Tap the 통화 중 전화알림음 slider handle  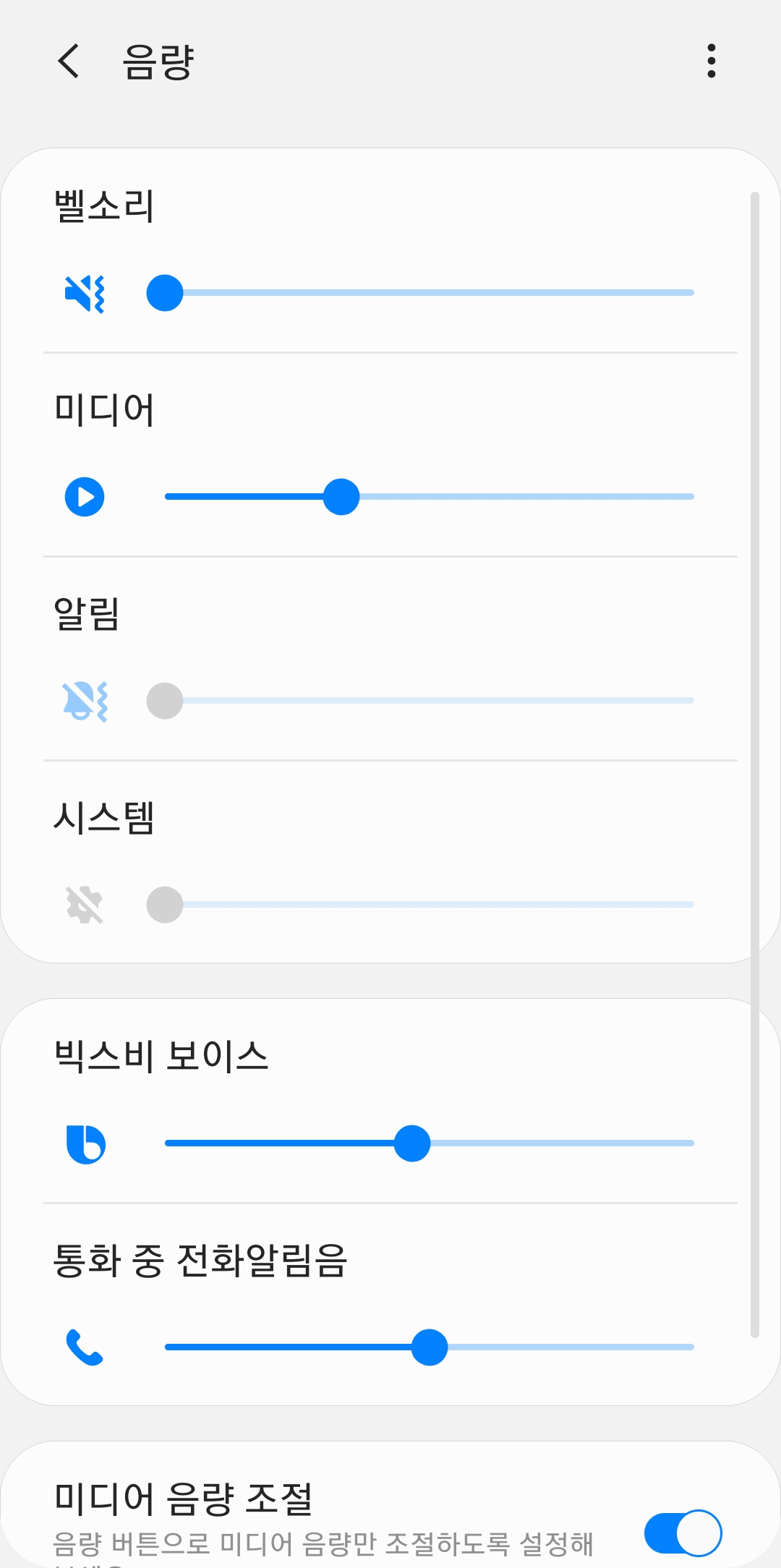pos(430,1346)
